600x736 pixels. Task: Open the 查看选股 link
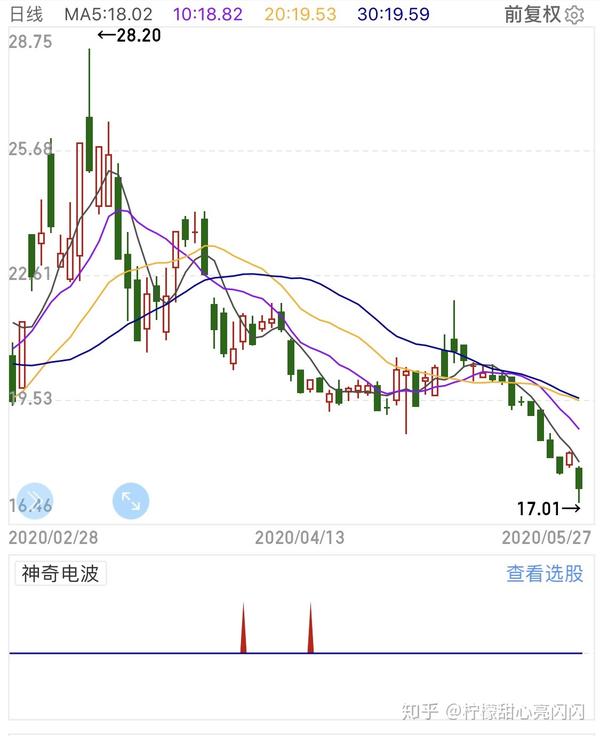pyautogui.click(x=544, y=574)
